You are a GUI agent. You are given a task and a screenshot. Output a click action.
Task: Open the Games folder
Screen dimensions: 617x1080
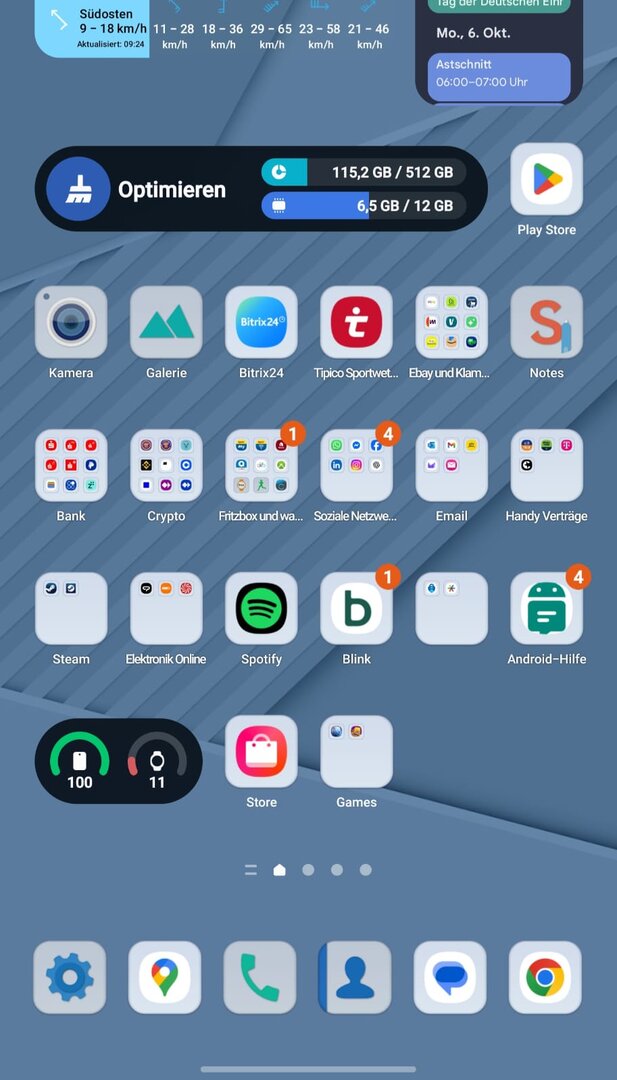point(356,752)
